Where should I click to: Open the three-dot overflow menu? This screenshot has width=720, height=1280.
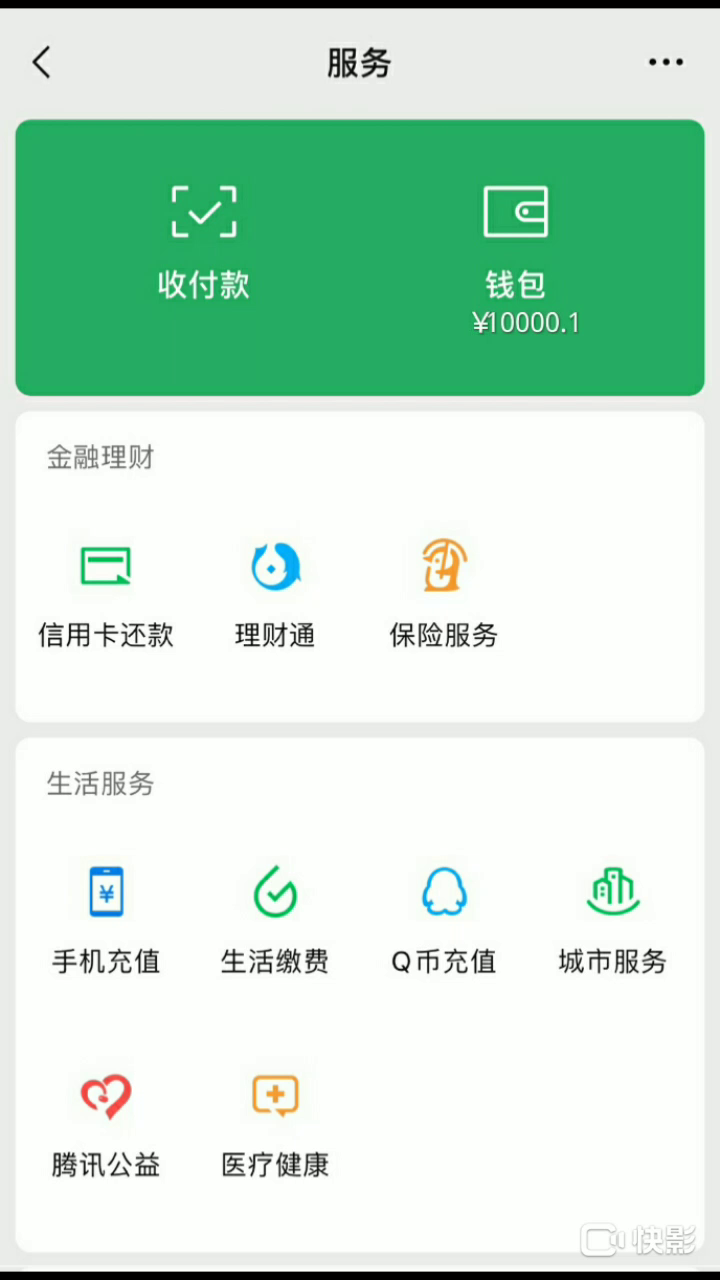pyautogui.click(x=665, y=63)
